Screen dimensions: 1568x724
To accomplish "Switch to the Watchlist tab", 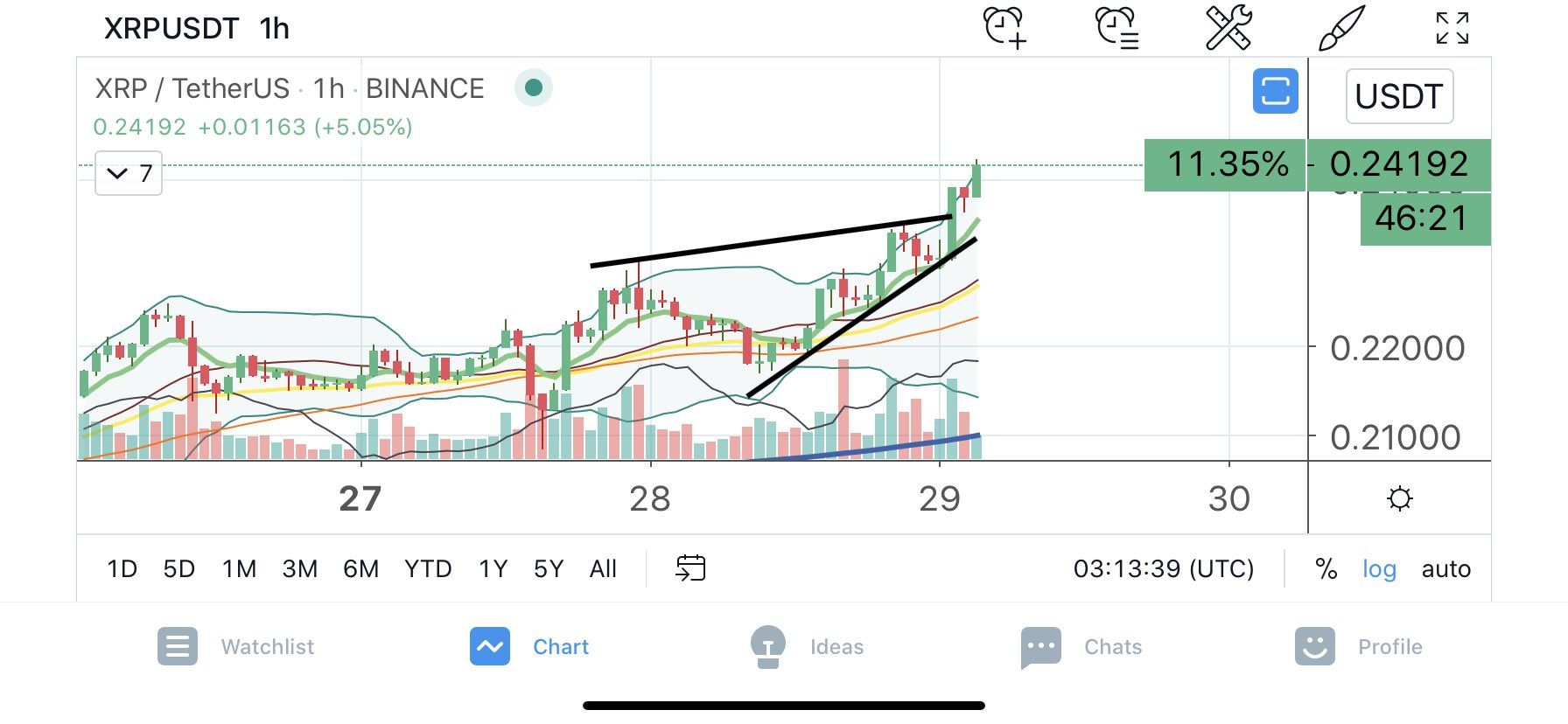I will click(236, 647).
